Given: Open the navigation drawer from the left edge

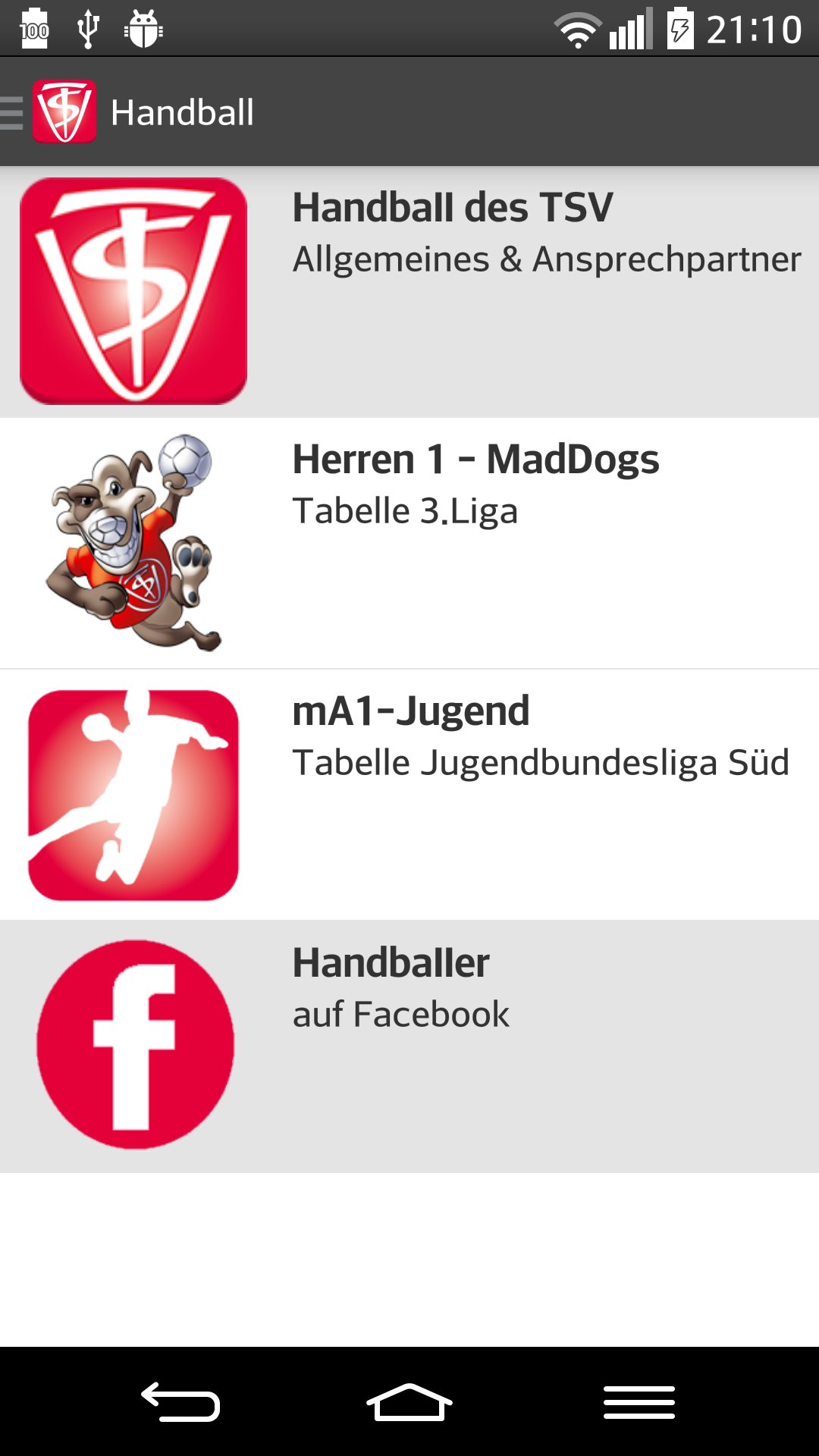Looking at the screenshot, I should 9,112.
